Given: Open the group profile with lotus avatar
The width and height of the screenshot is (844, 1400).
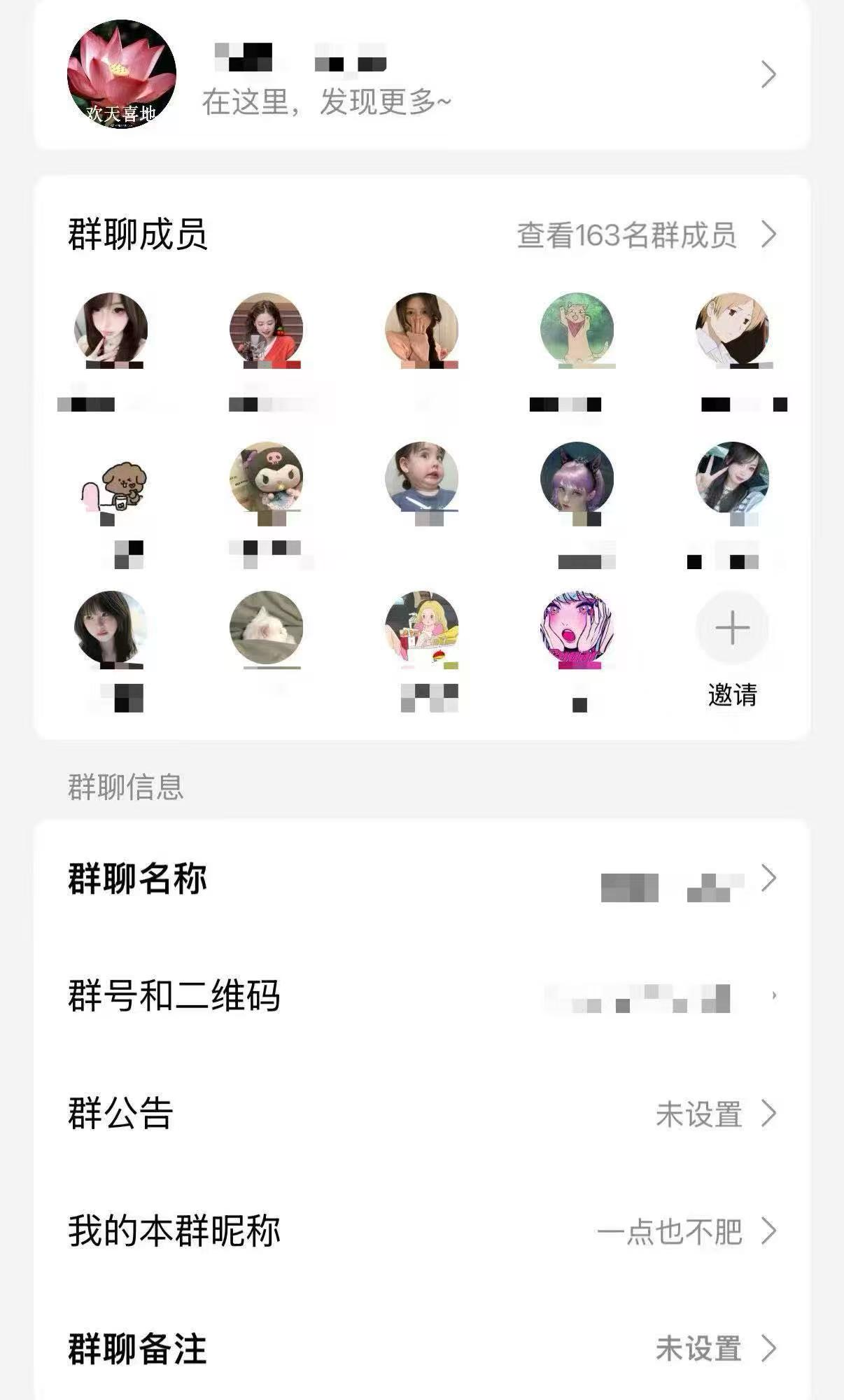Looking at the screenshot, I should click(x=421, y=75).
